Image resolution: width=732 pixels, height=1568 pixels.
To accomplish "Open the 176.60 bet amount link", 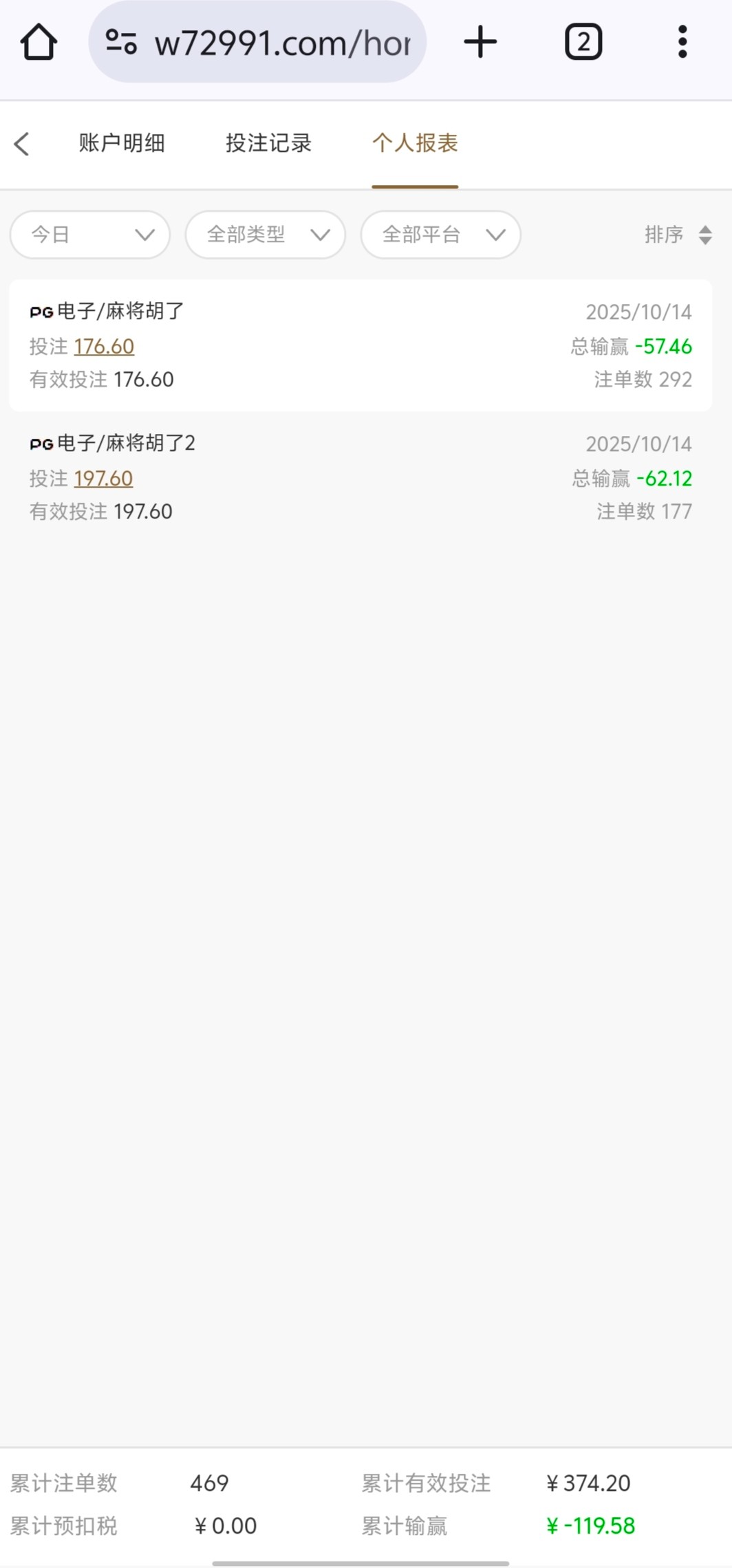I will [x=104, y=346].
